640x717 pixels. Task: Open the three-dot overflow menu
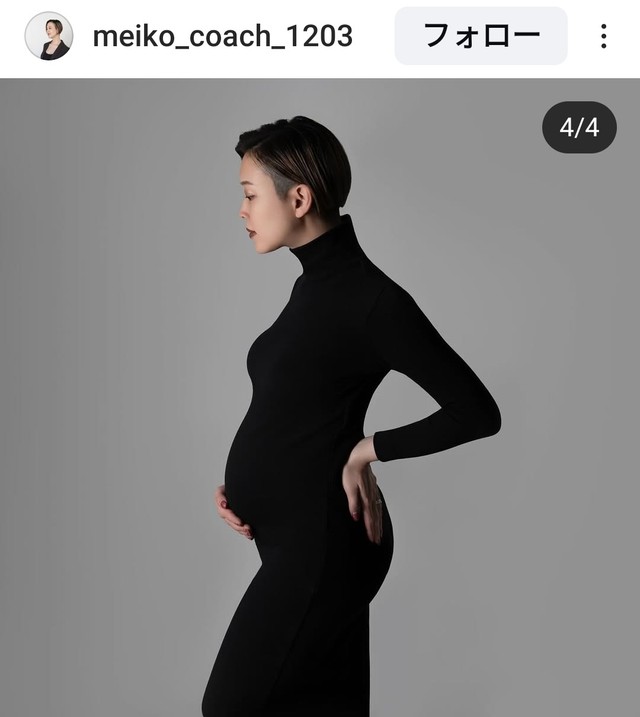click(603, 37)
